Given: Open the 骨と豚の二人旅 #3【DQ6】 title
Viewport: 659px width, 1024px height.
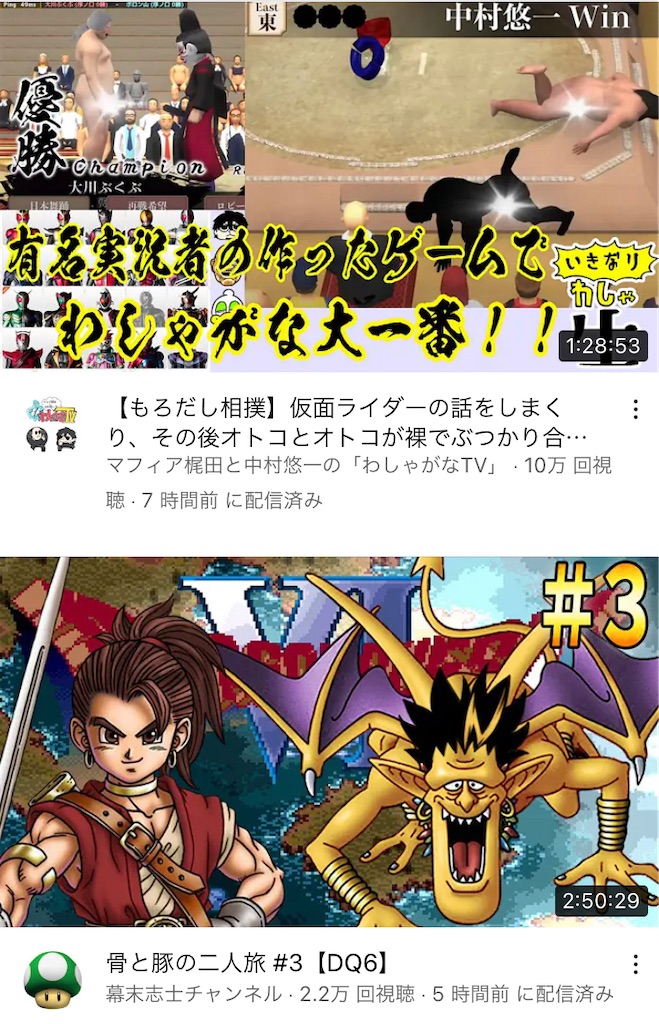Looking at the screenshot, I should click(x=247, y=964).
